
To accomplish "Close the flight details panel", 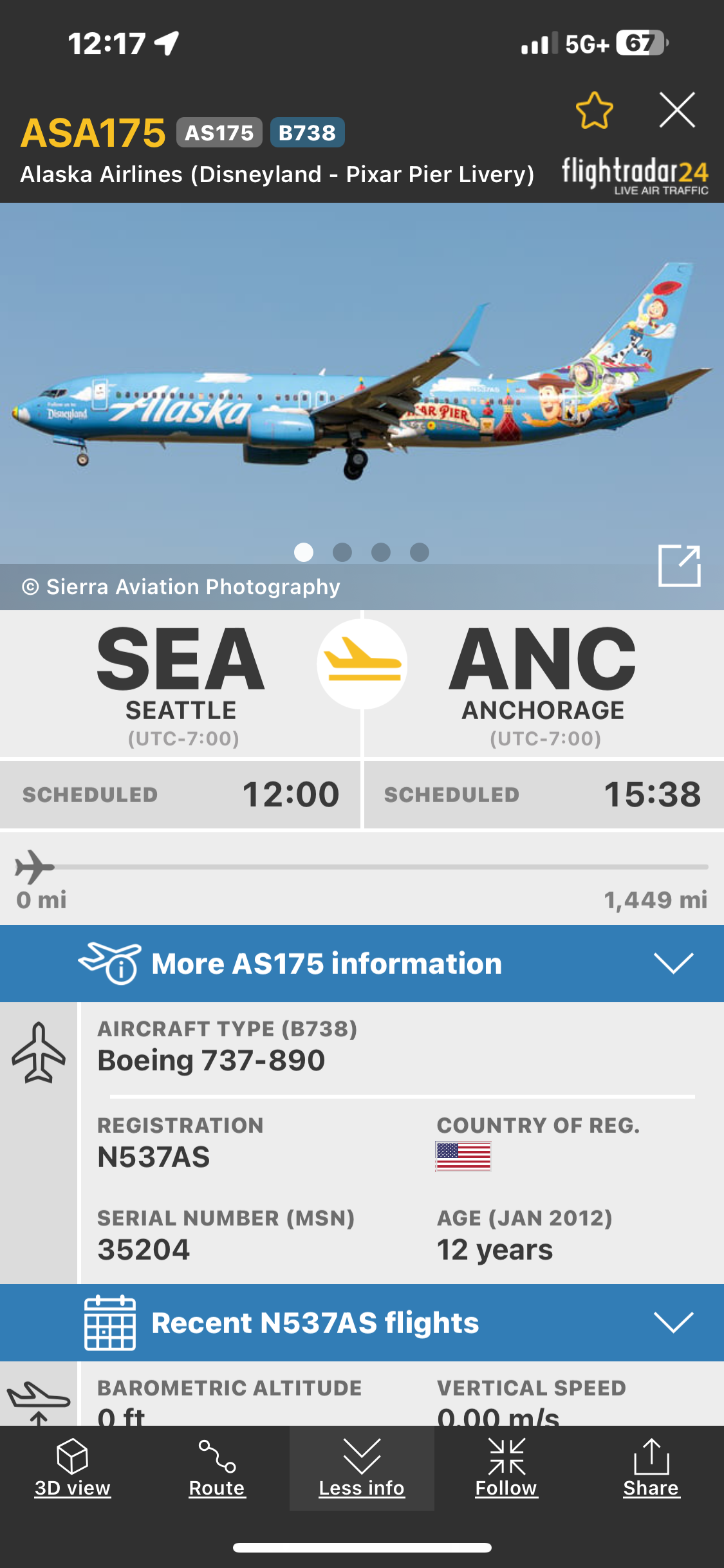I will 676,110.
